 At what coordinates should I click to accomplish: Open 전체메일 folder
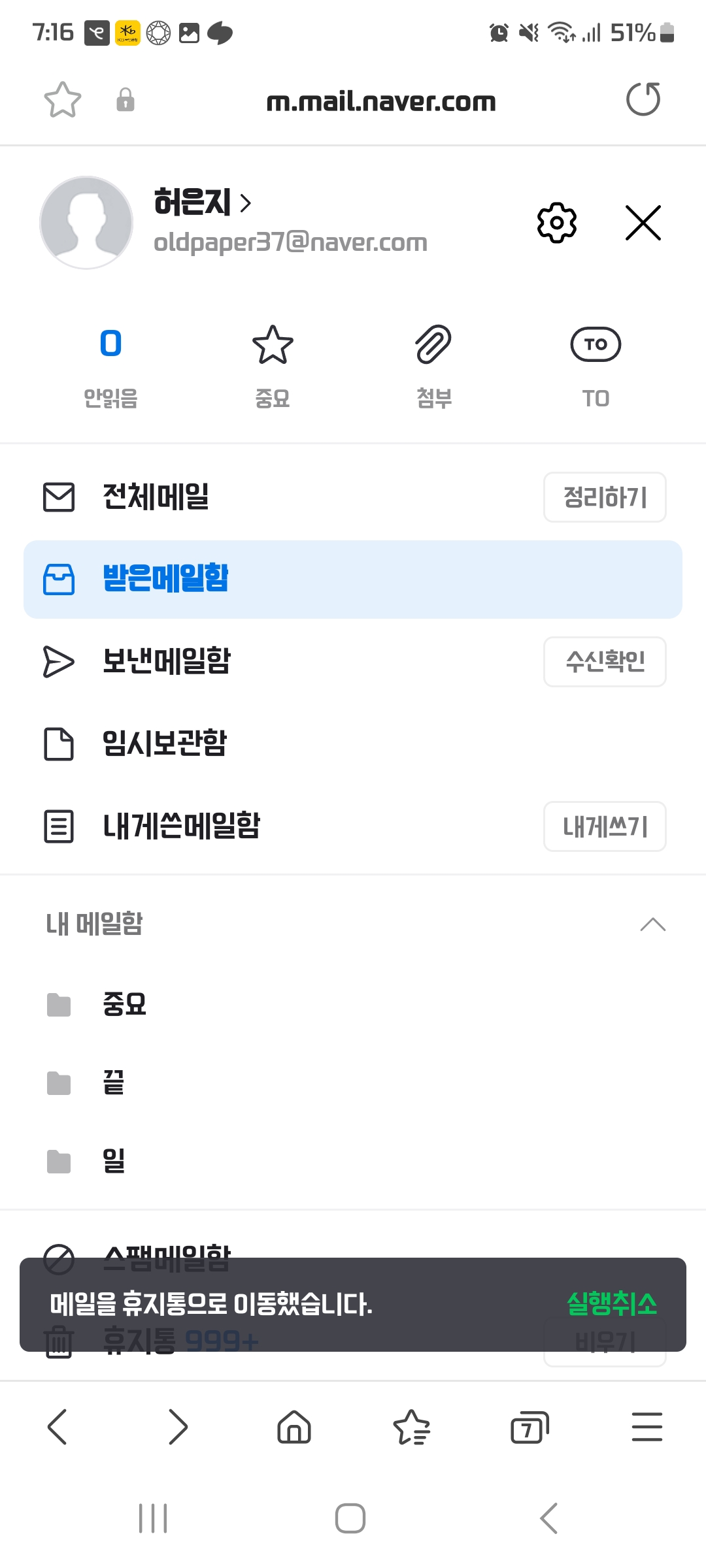click(x=156, y=497)
